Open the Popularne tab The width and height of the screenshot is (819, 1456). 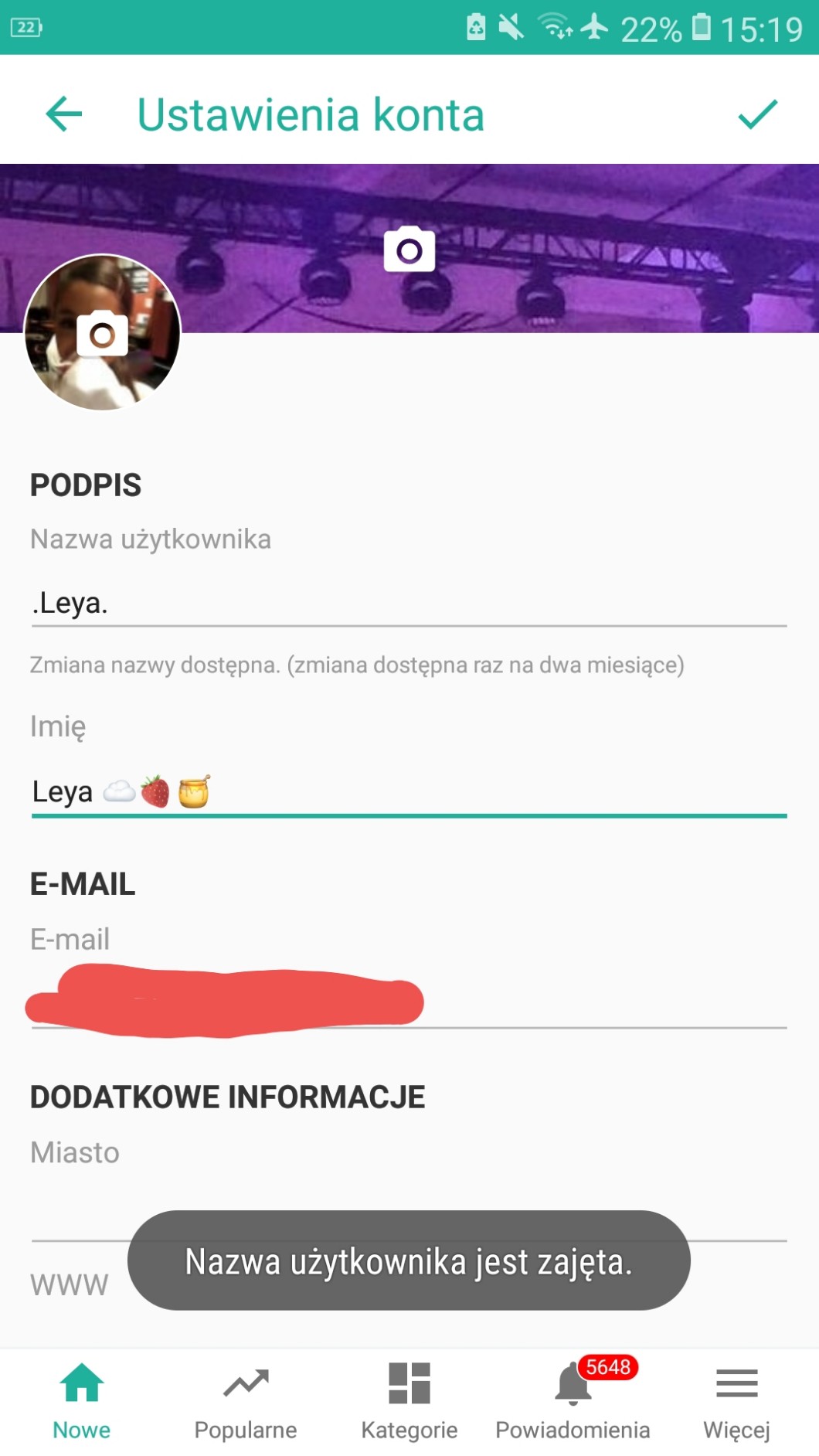(x=246, y=1400)
